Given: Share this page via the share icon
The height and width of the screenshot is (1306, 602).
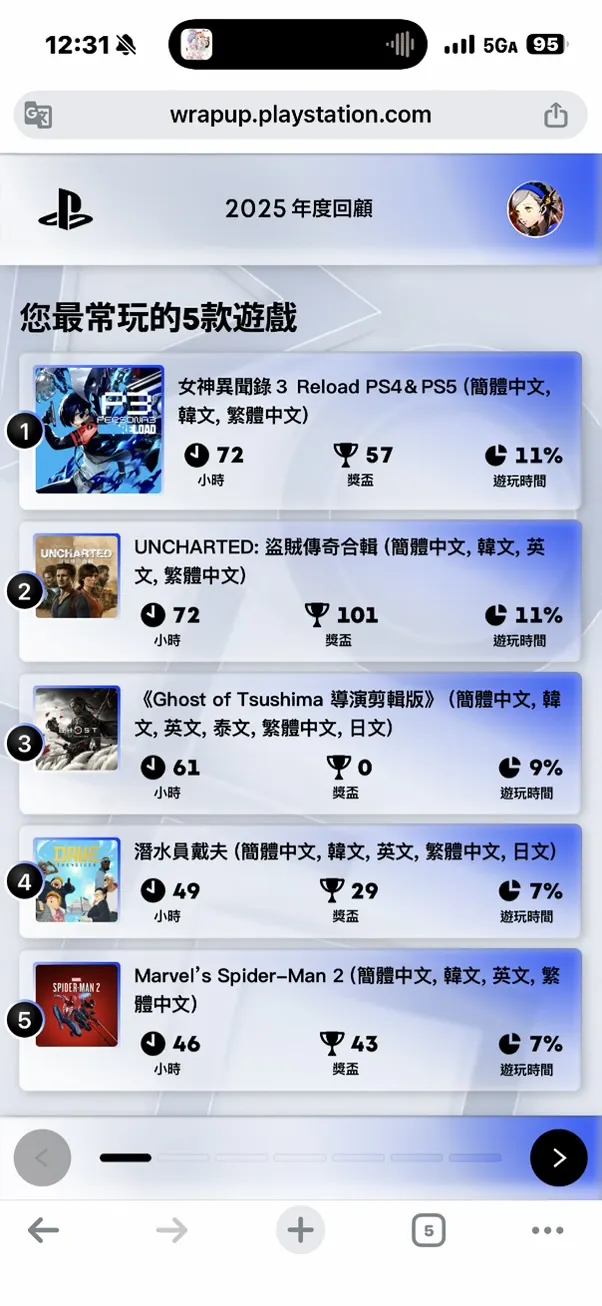Looking at the screenshot, I should [556, 115].
